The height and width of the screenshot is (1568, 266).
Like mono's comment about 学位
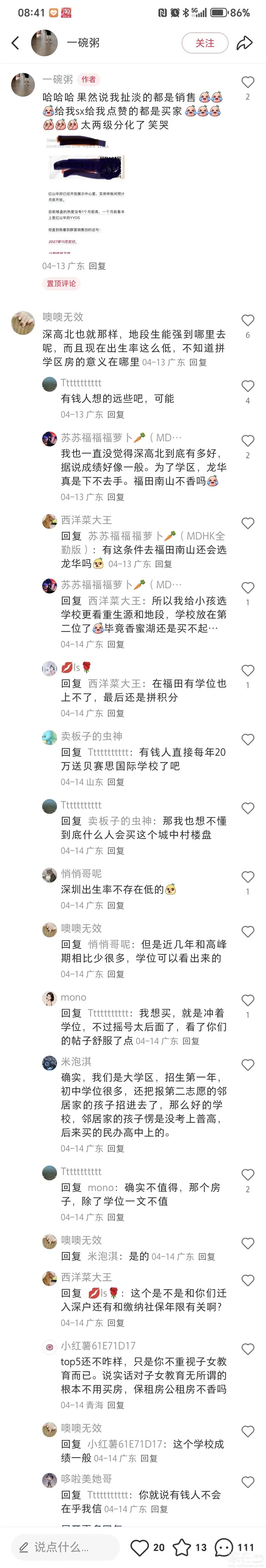pyautogui.click(x=247, y=1000)
